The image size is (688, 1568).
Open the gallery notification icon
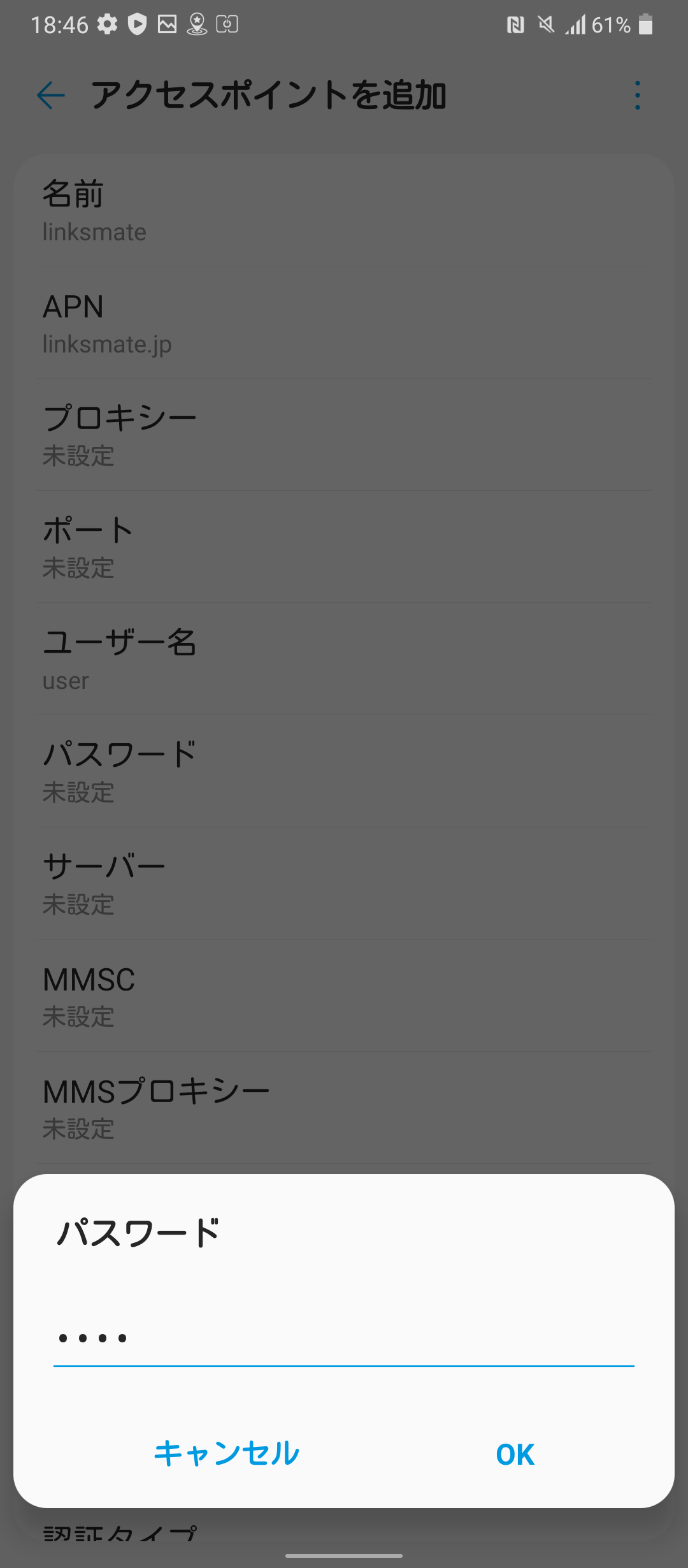167,24
